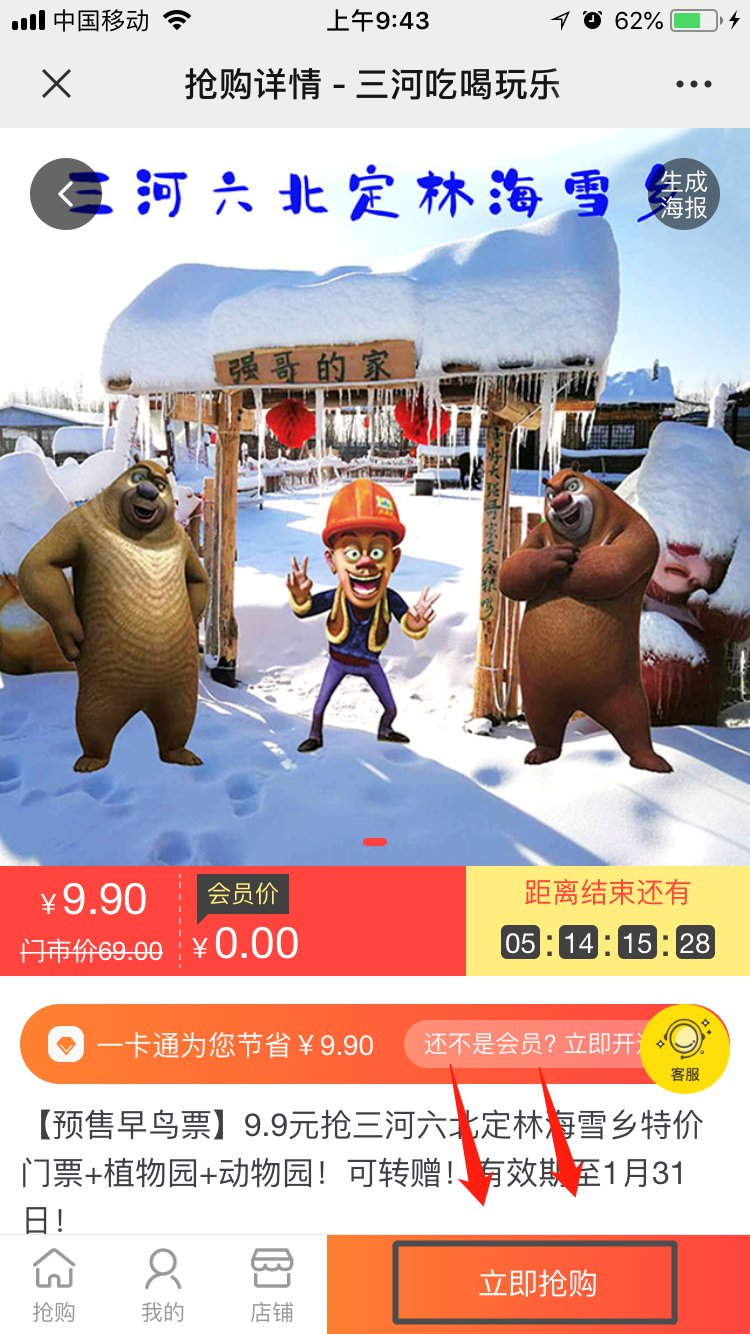Tap 立即抢购 to buy now
750x1334 pixels.
[x=537, y=1284]
